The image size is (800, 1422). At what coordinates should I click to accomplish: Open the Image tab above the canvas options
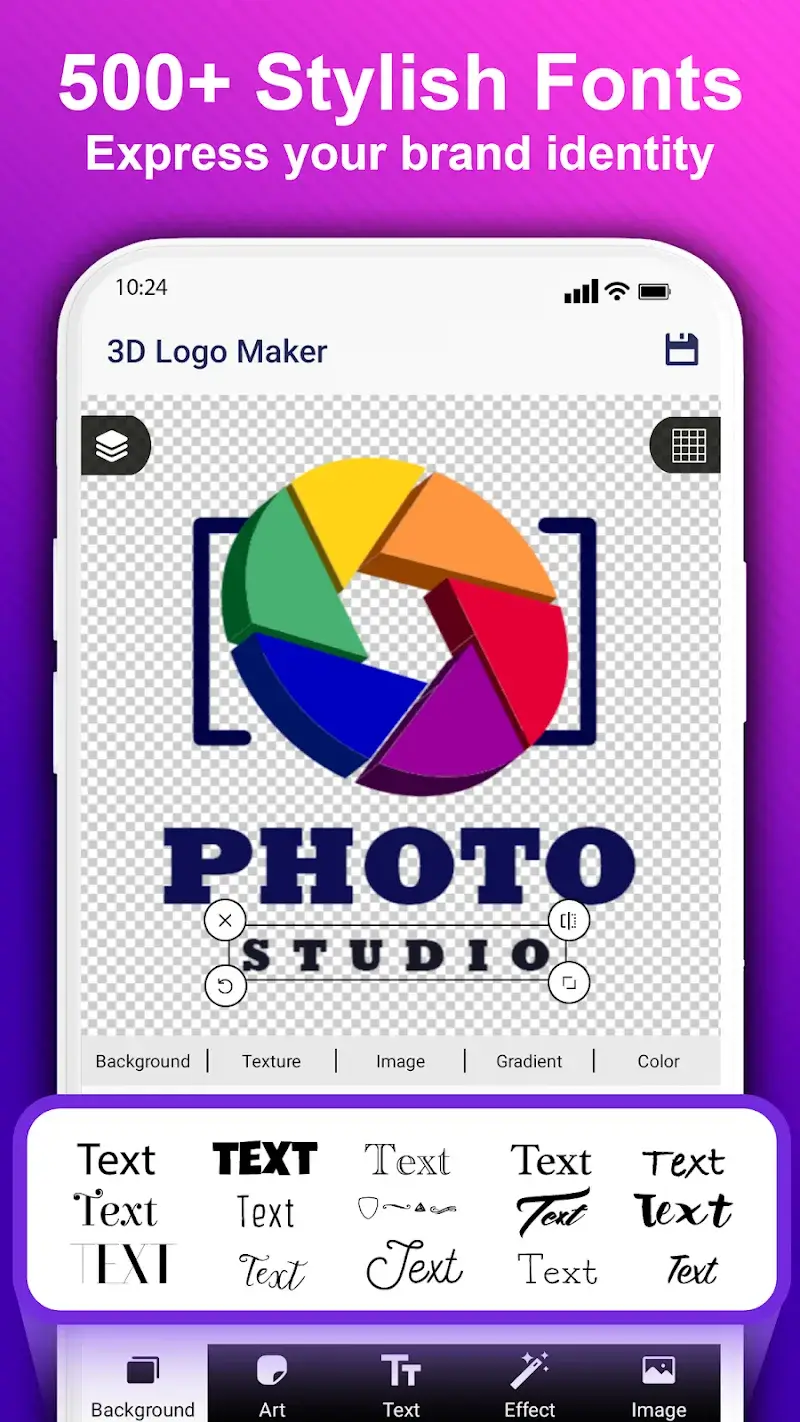(400, 1061)
